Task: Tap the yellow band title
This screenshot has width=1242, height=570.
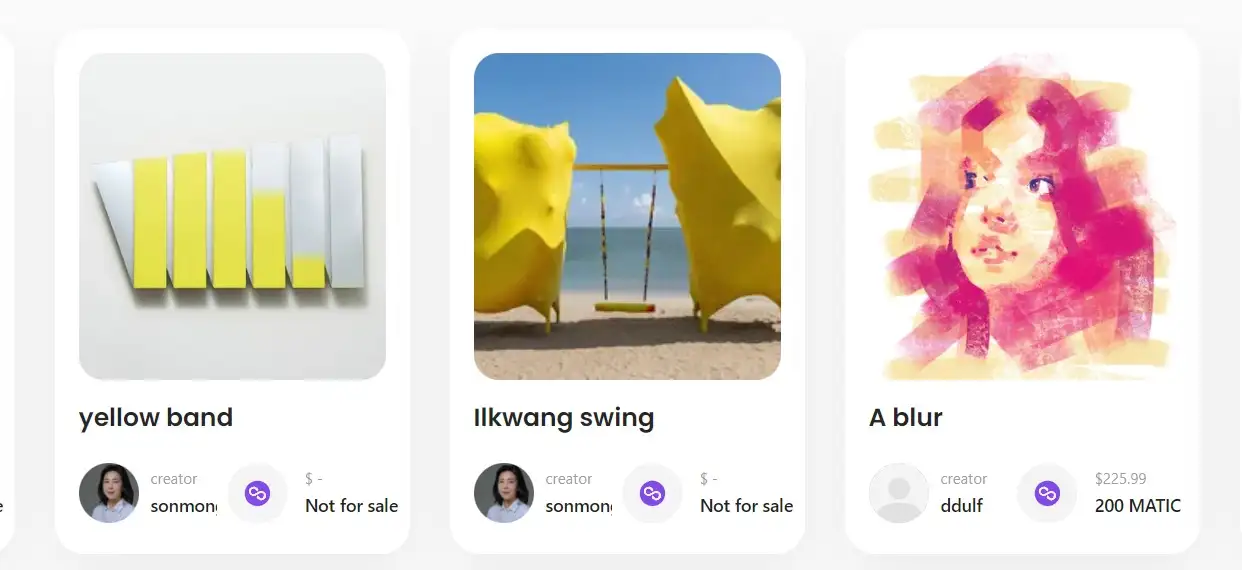Action: [156, 417]
